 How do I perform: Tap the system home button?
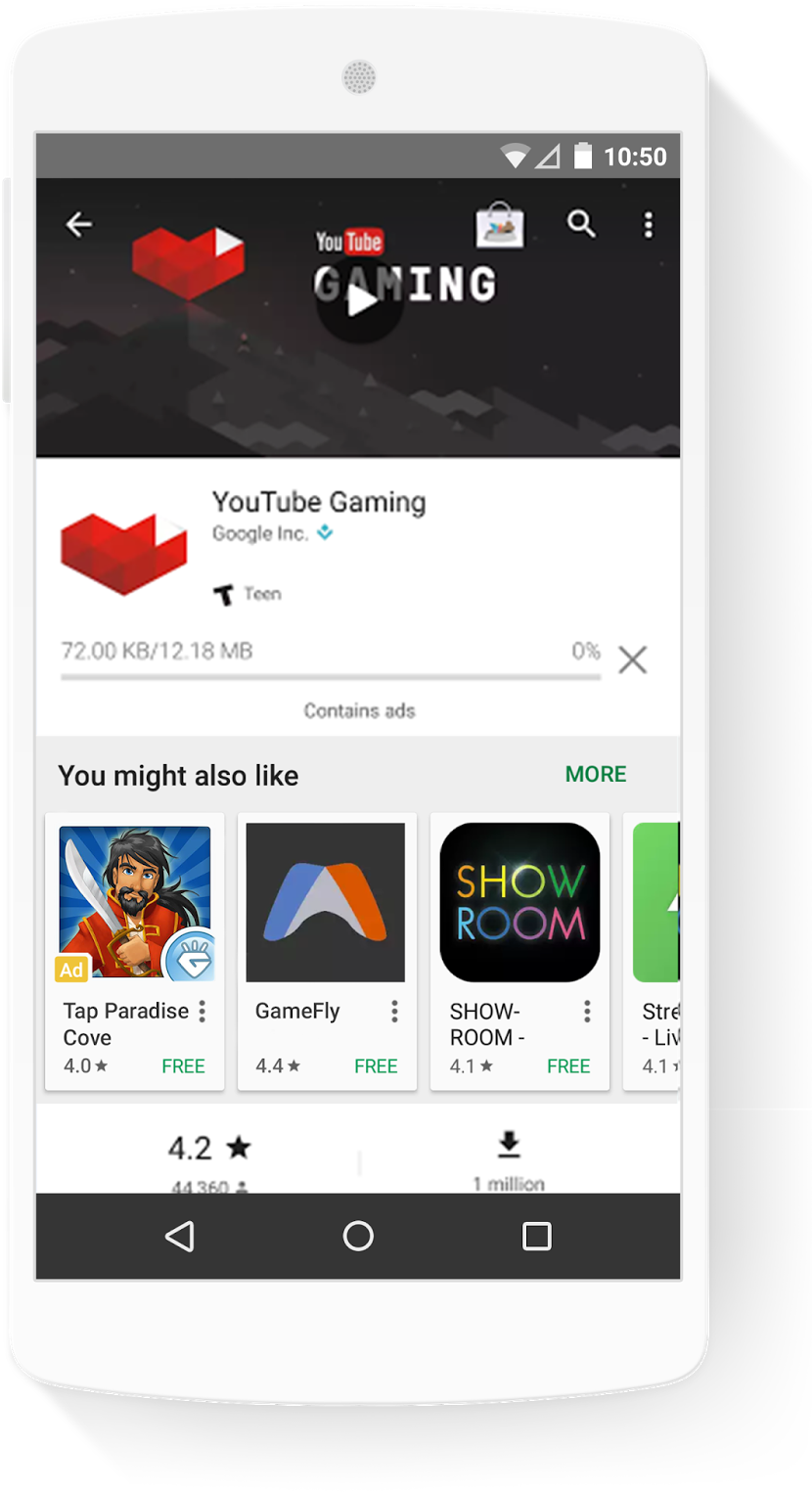(358, 1236)
